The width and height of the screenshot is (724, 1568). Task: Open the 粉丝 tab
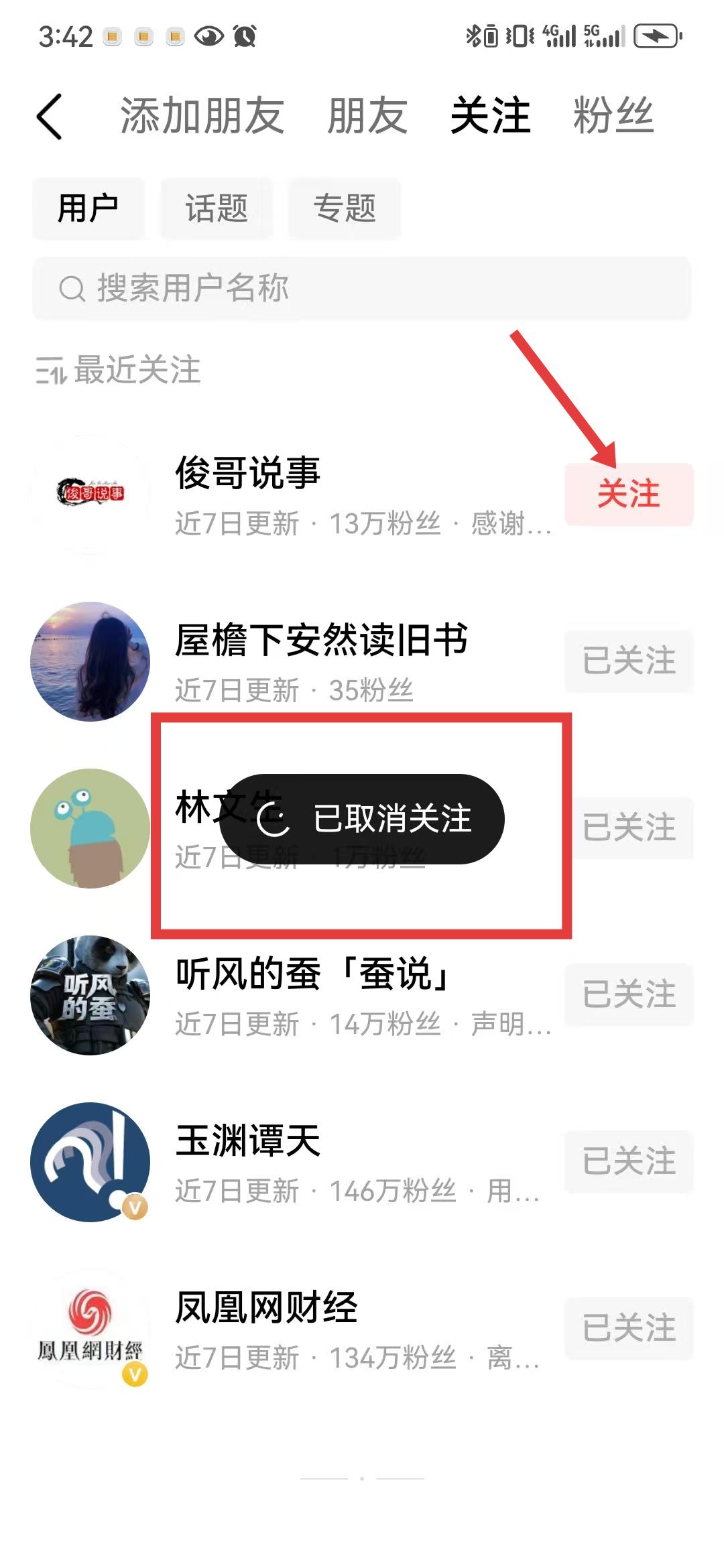(613, 116)
